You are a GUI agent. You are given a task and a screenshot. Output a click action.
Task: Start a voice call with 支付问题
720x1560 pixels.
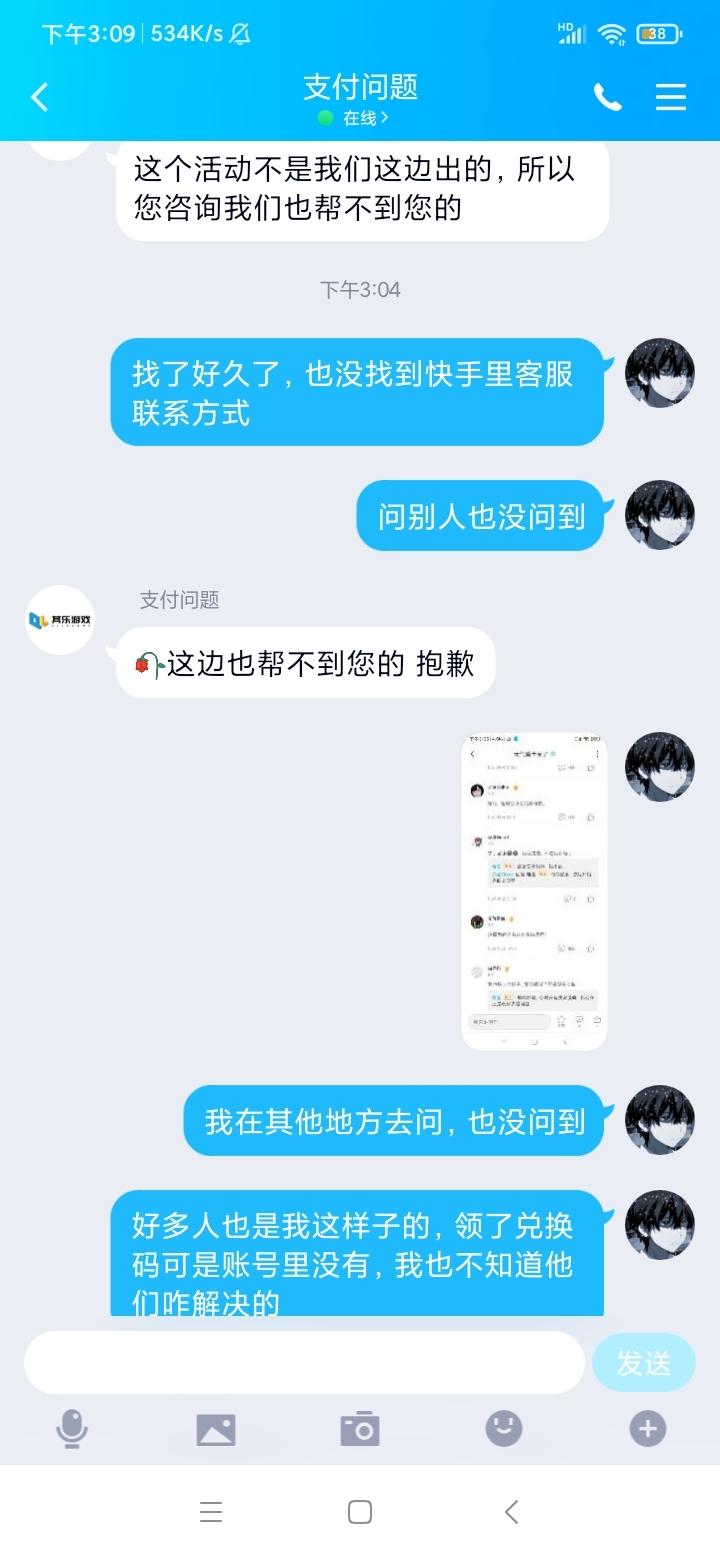(x=607, y=97)
